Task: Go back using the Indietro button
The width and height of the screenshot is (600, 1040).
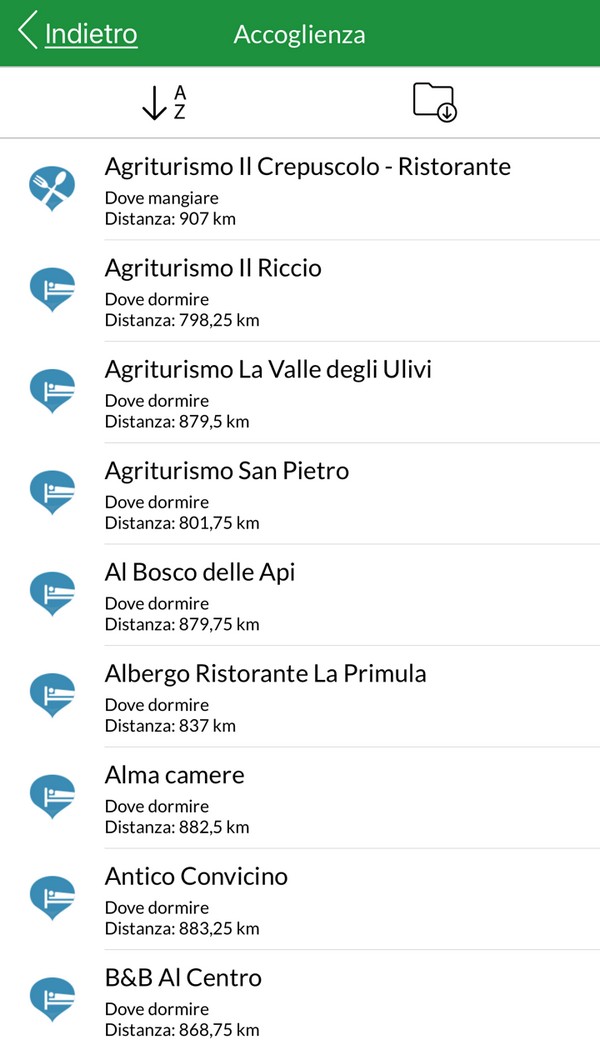Action: 78,33
